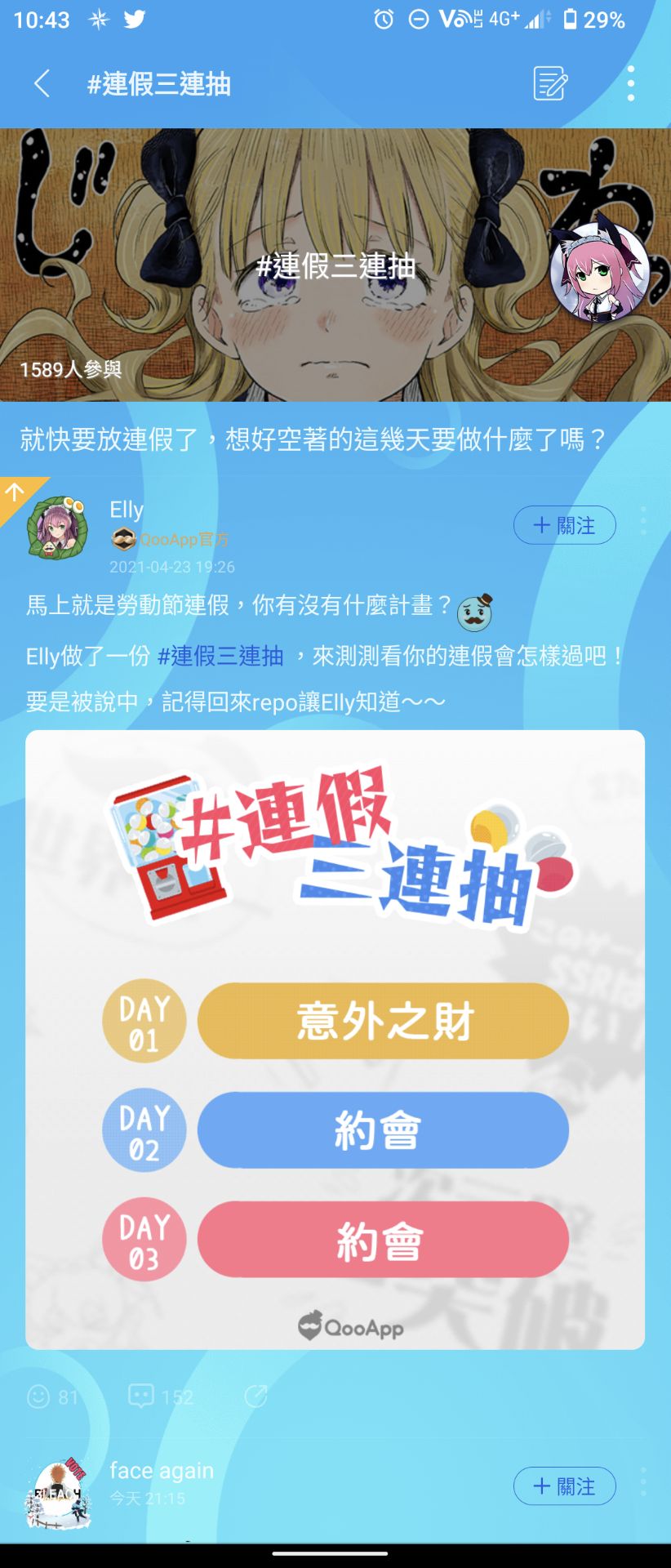Open the topic host avatar in the banner
The image size is (671, 1568).
pyautogui.click(x=598, y=270)
